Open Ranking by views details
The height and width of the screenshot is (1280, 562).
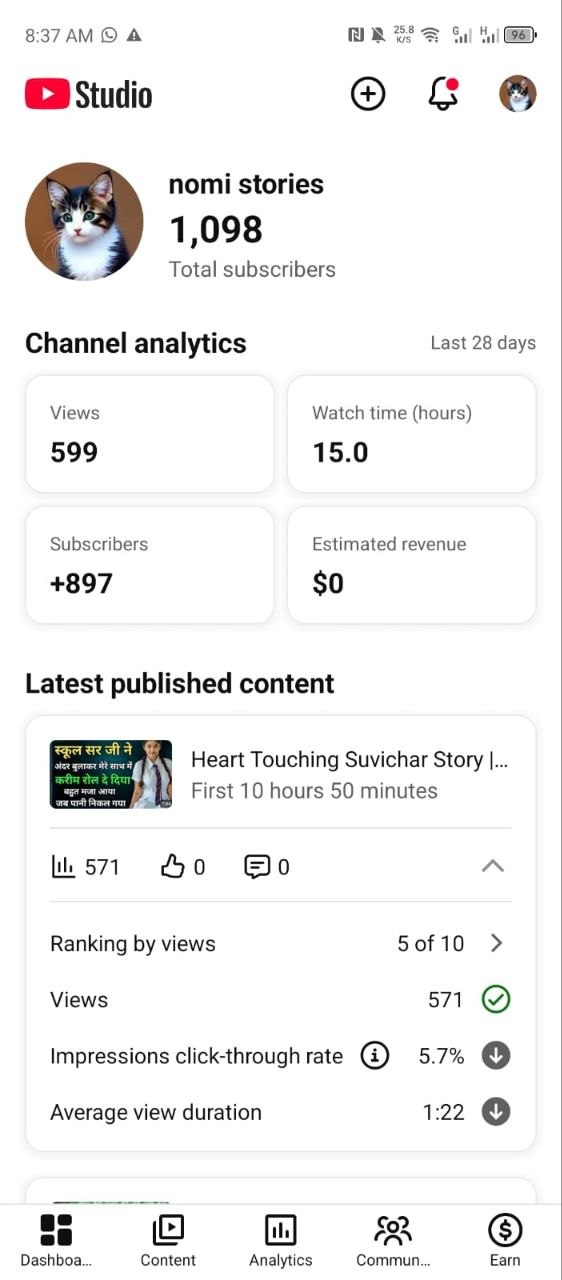tap(280, 943)
